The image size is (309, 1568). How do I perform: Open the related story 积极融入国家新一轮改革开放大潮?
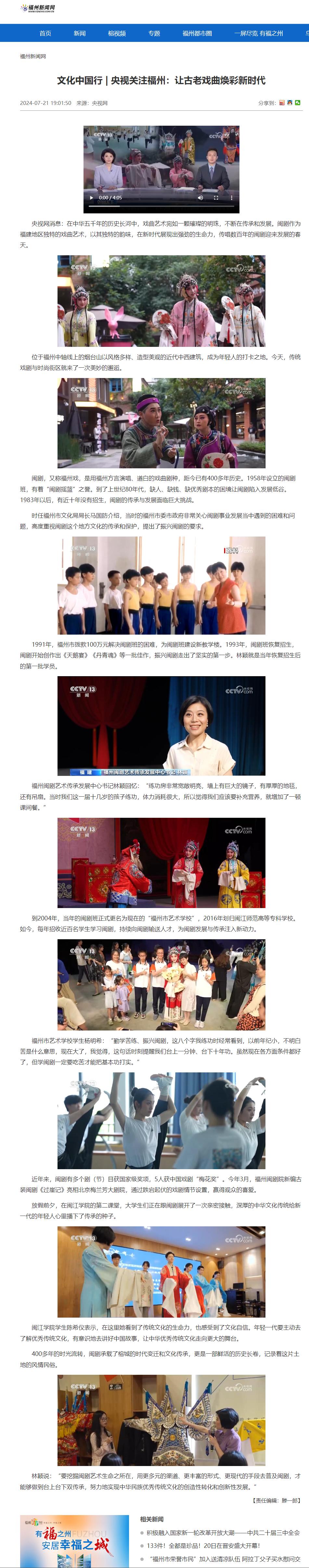click(223, 1533)
